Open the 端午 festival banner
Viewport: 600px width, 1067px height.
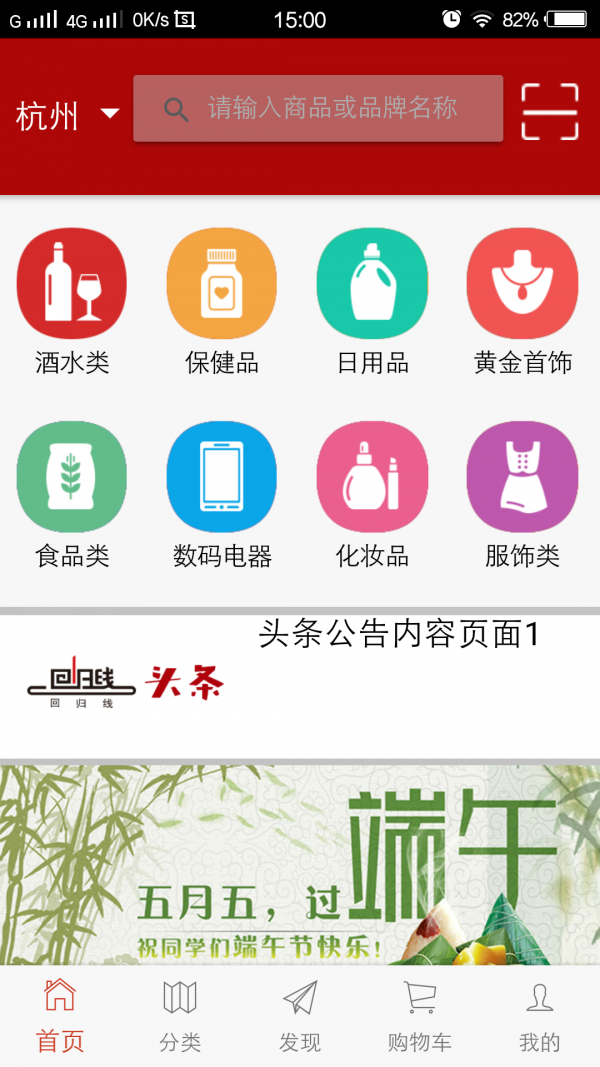tap(300, 865)
